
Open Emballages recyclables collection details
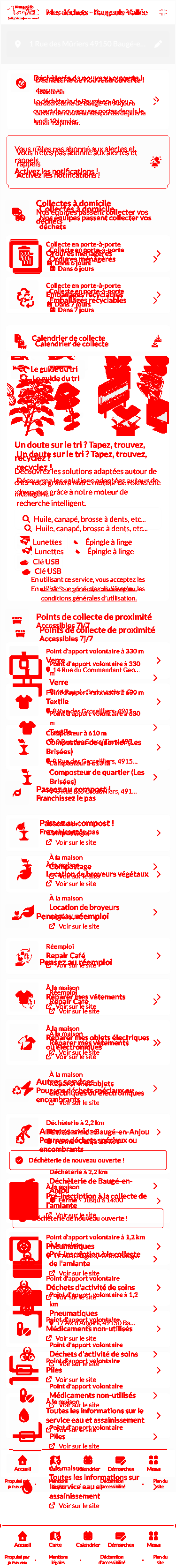click(88, 297)
